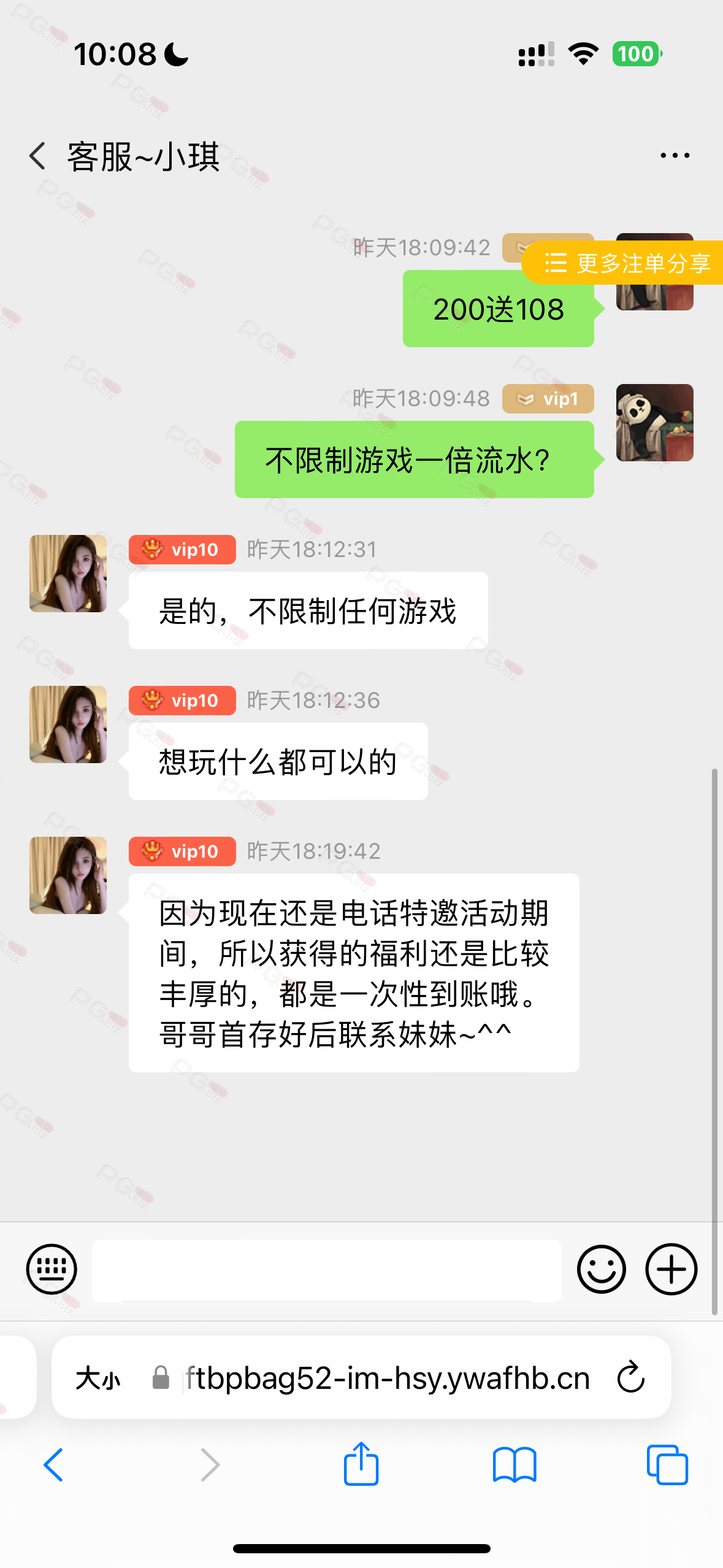Viewport: 723px width, 1568px height.
Task: Tap the browser address bar URL
Action: [386, 1378]
